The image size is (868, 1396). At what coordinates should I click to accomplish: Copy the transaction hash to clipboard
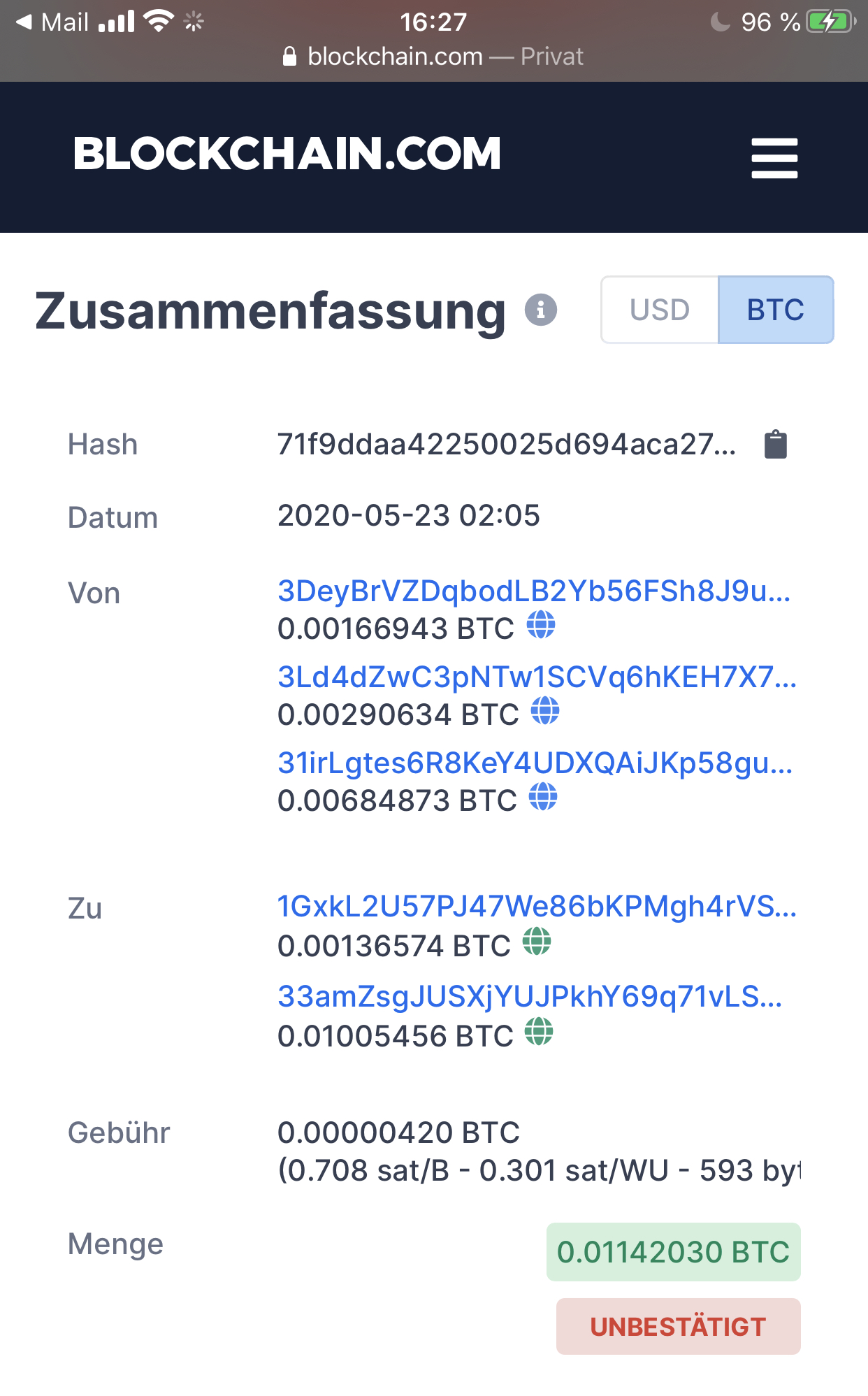(776, 445)
